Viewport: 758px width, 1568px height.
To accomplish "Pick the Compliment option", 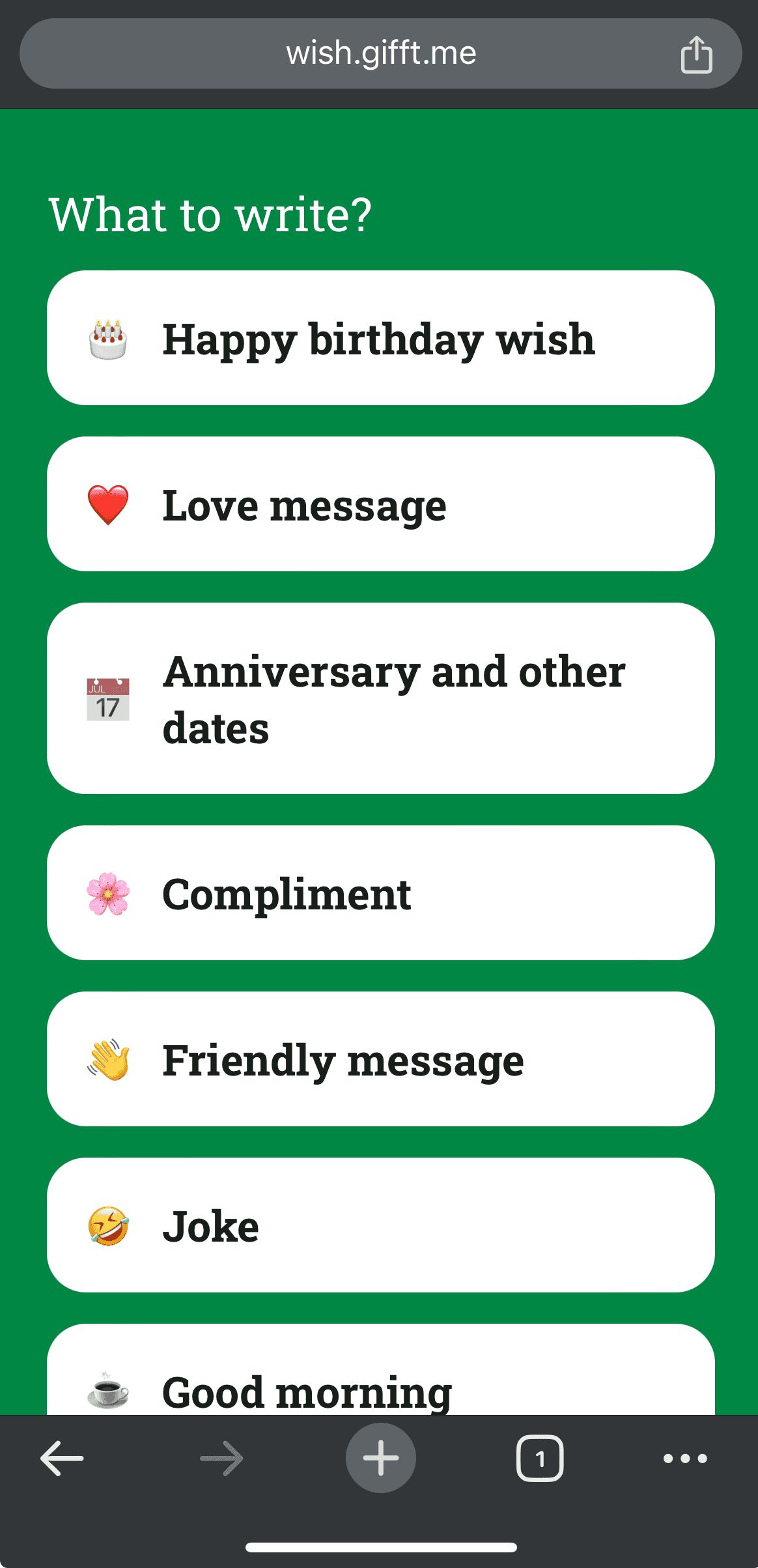I will pyautogui.click(x=381, y=893).
